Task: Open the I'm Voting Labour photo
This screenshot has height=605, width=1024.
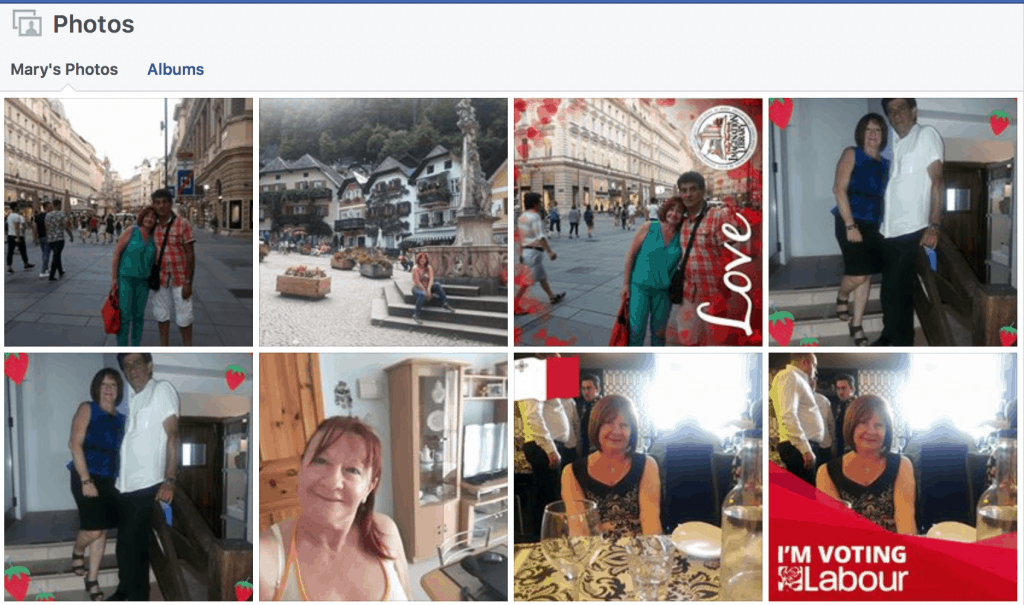Action: click(892, 476)
